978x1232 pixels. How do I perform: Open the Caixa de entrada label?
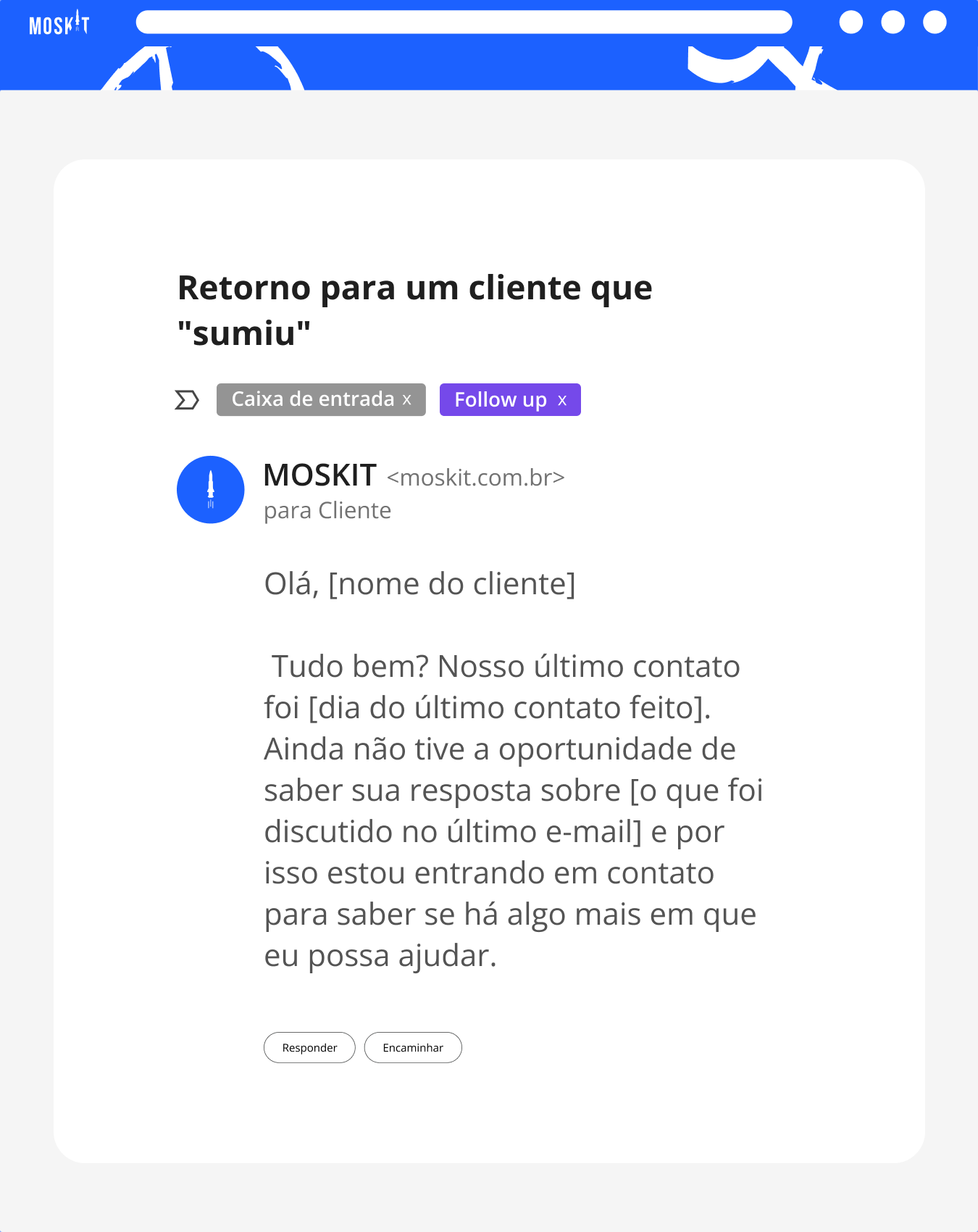[312, 399]
